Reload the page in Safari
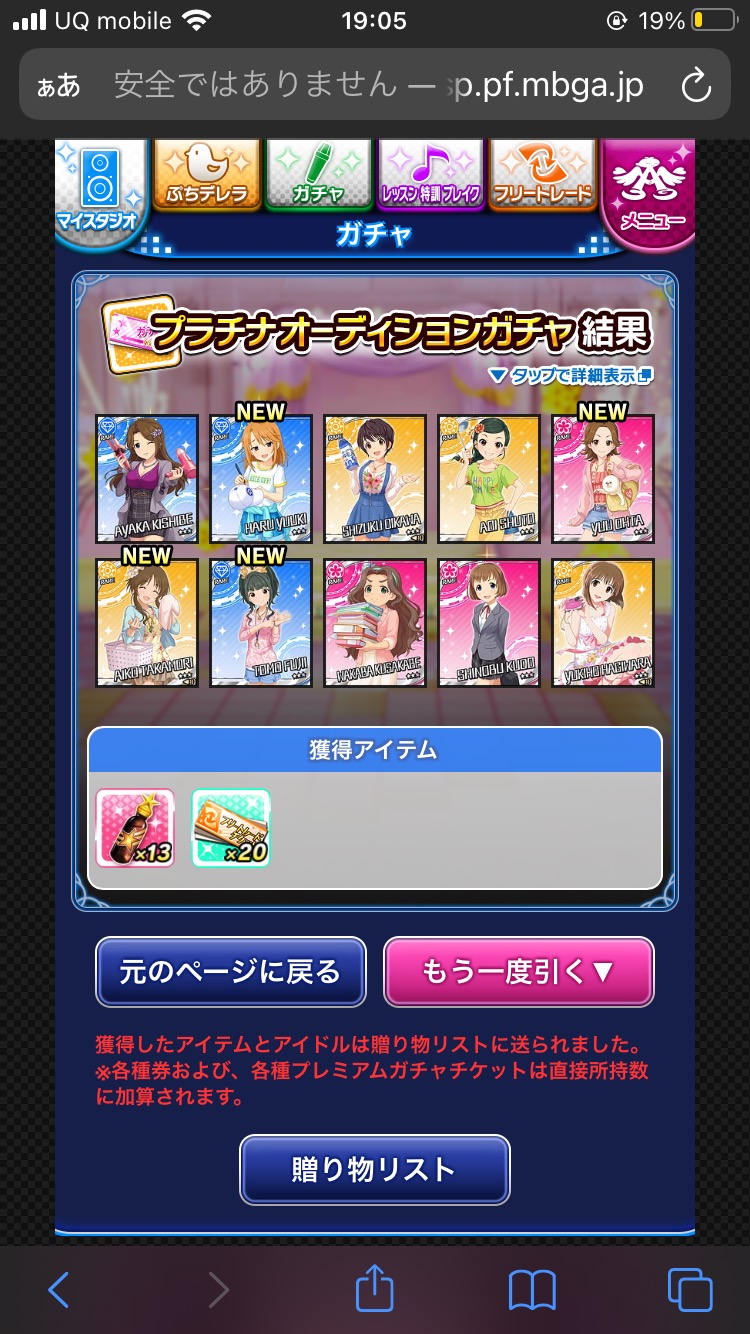This screenshot has height=1334, width=750. click(x=696, y=86)
